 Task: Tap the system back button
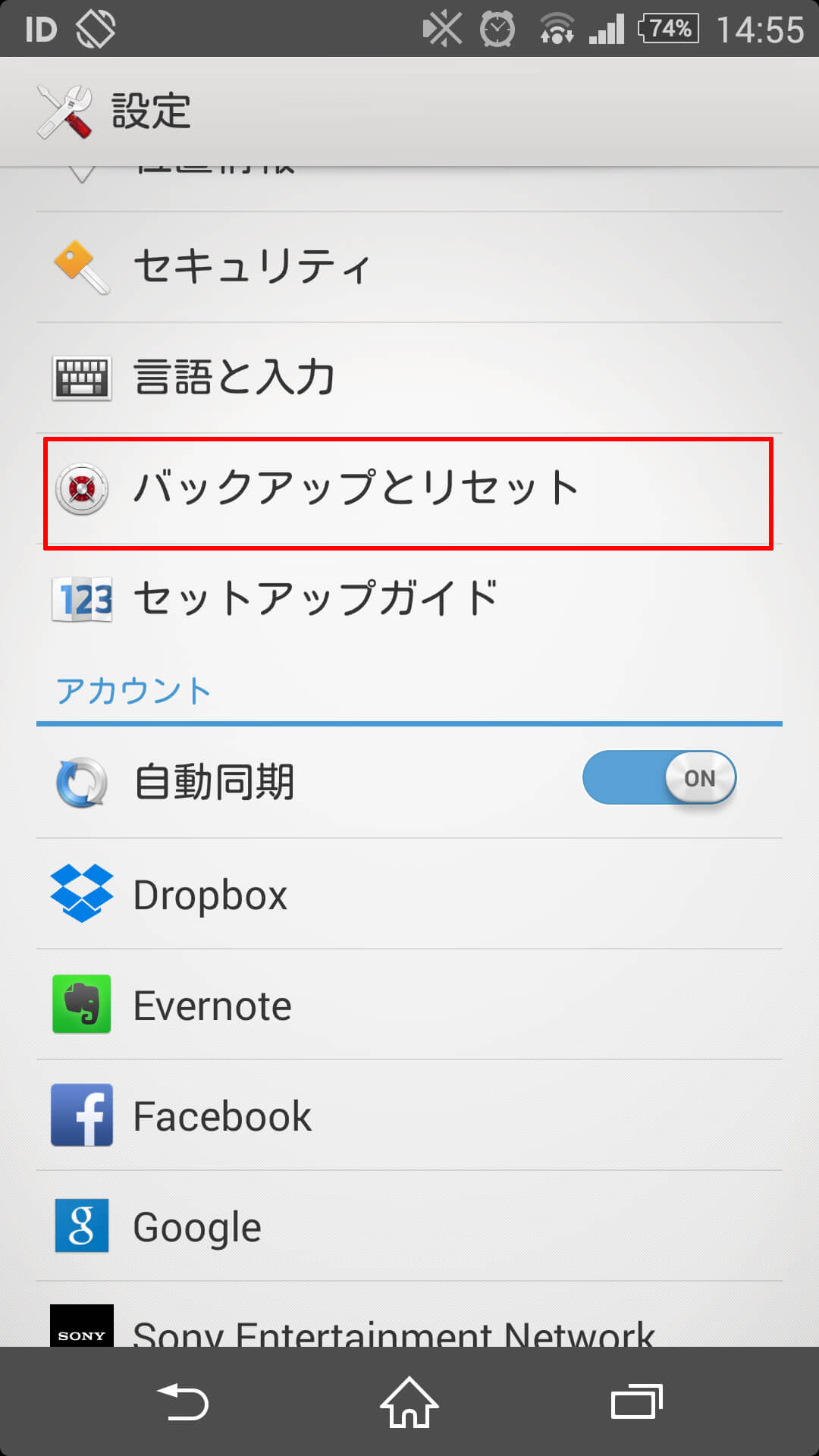(x=182, y=1401)
